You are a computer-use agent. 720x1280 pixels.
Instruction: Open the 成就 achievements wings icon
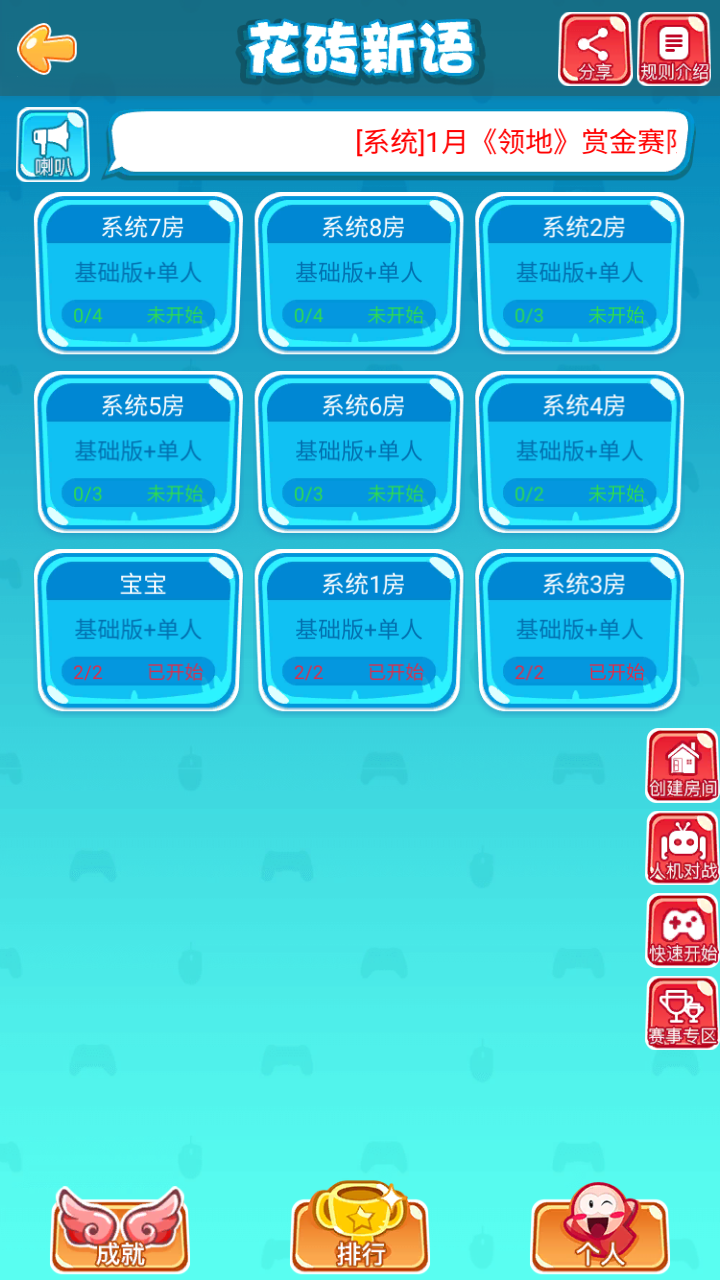(119, 1230)
